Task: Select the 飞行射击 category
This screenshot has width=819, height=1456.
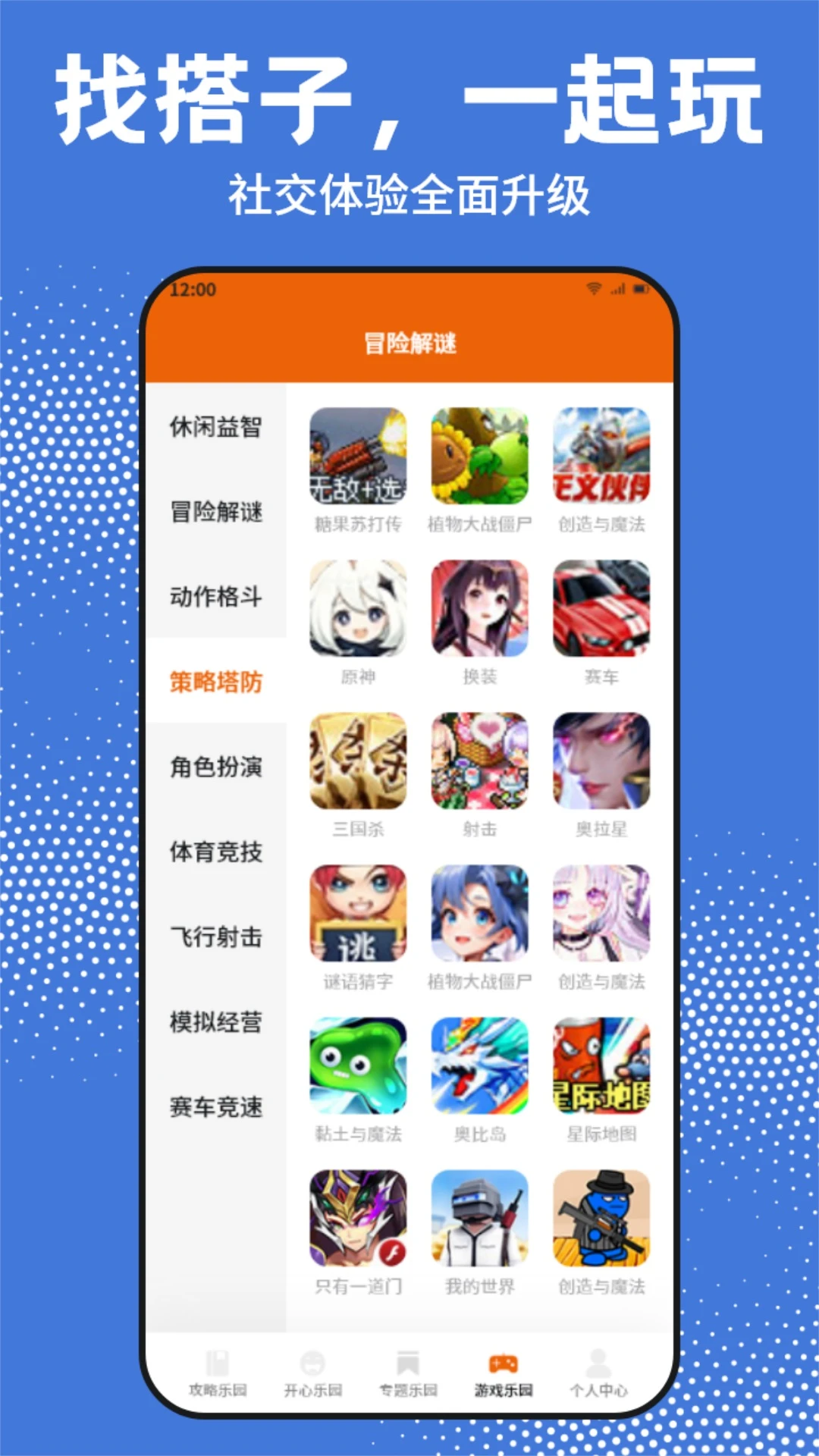Action: click(x=216, y=939)
